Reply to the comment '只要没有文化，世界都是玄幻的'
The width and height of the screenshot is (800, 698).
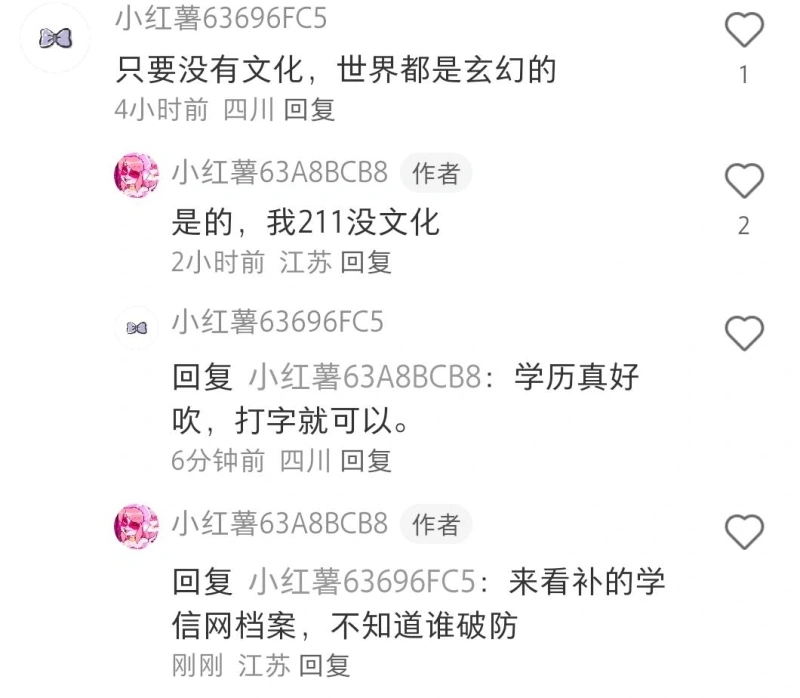309,110
